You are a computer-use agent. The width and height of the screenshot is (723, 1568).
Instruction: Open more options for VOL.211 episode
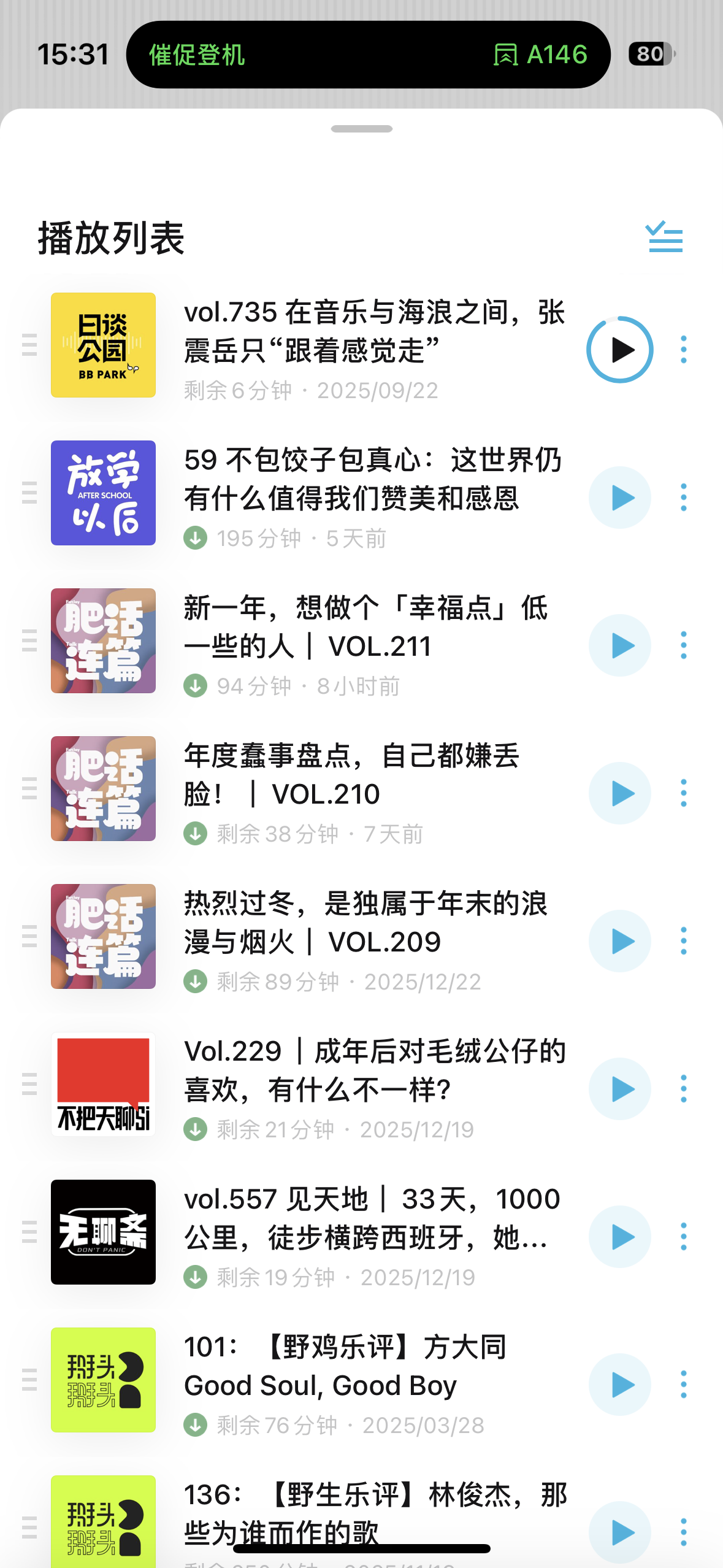click(x=683, y=645)
